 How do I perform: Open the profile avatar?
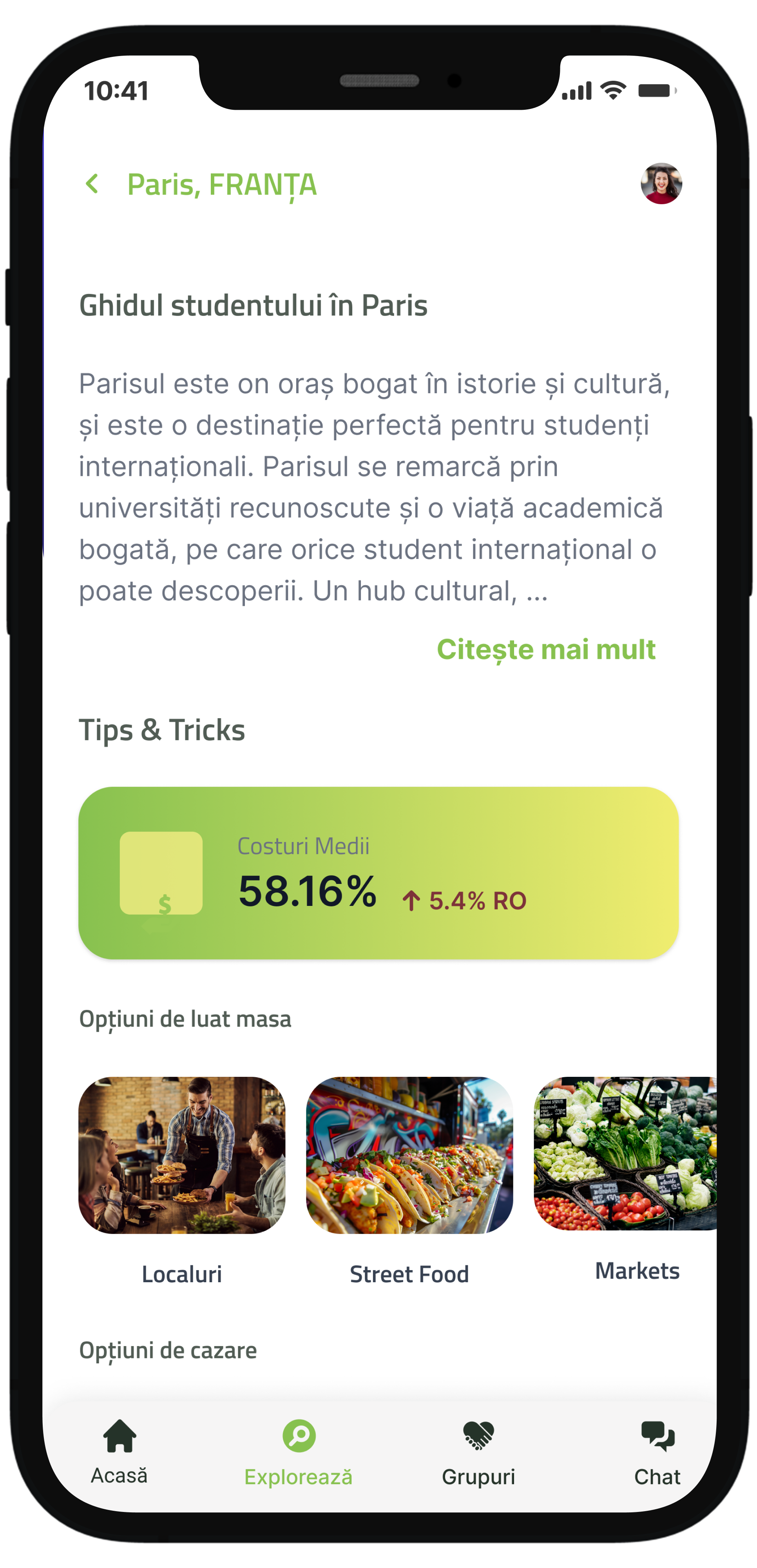[x=661, y=183]
